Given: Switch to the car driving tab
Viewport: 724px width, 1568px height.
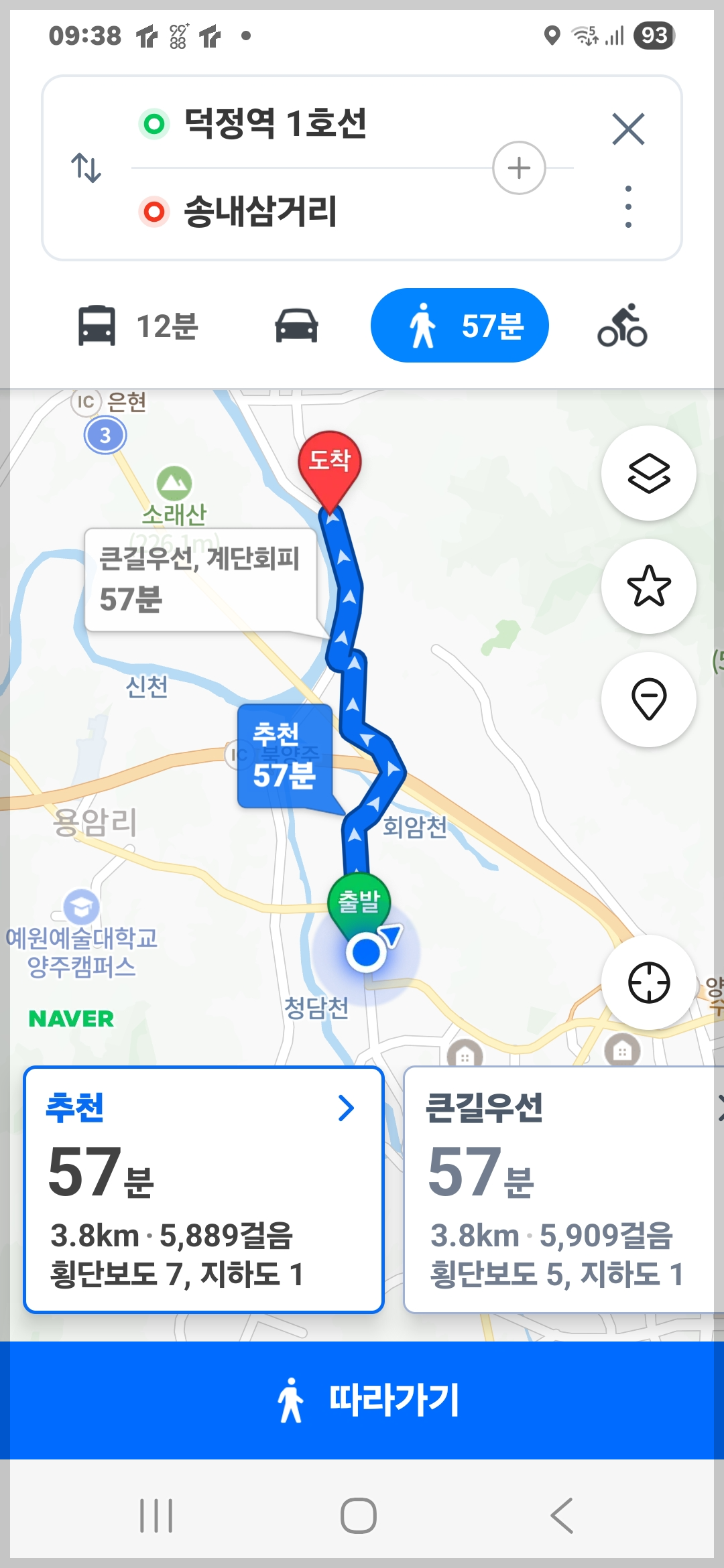Looking at the screenshot, I should coord(296,326).
